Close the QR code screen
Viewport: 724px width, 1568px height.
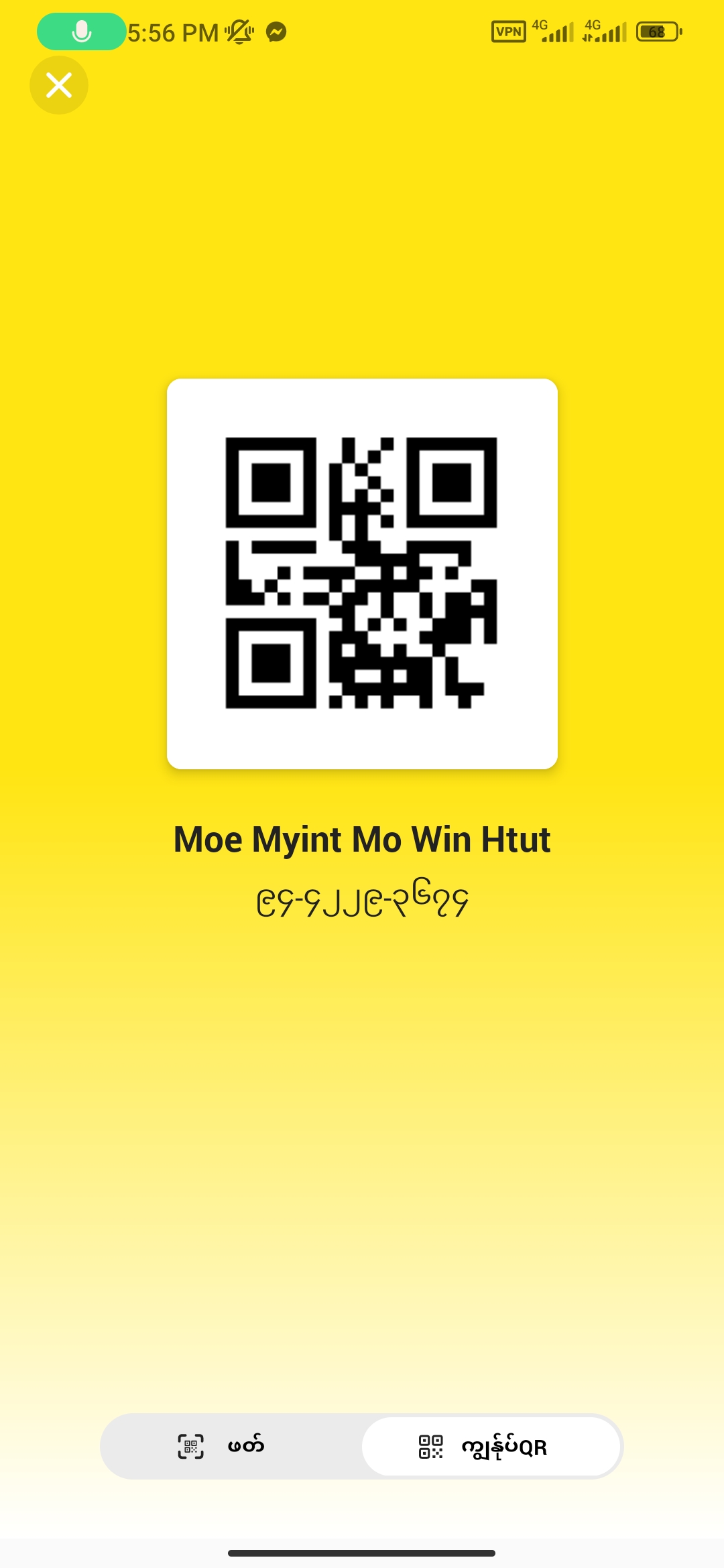point(59,85)
